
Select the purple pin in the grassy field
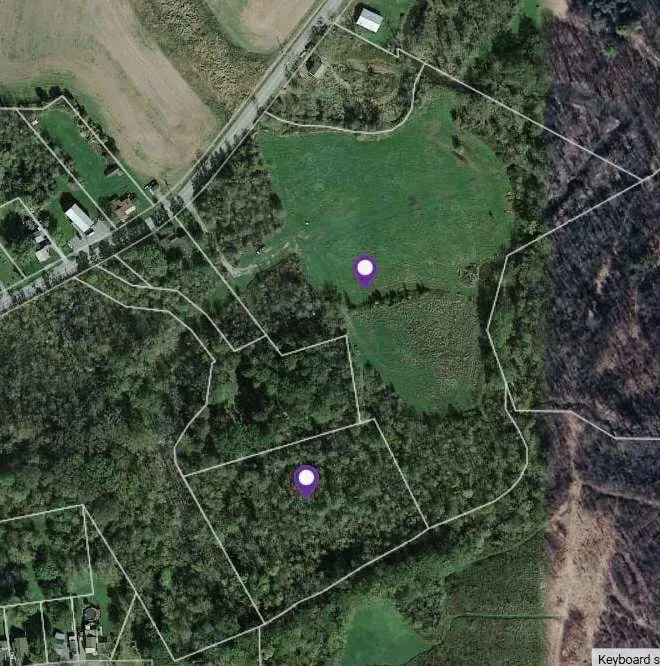click(366, 270)
